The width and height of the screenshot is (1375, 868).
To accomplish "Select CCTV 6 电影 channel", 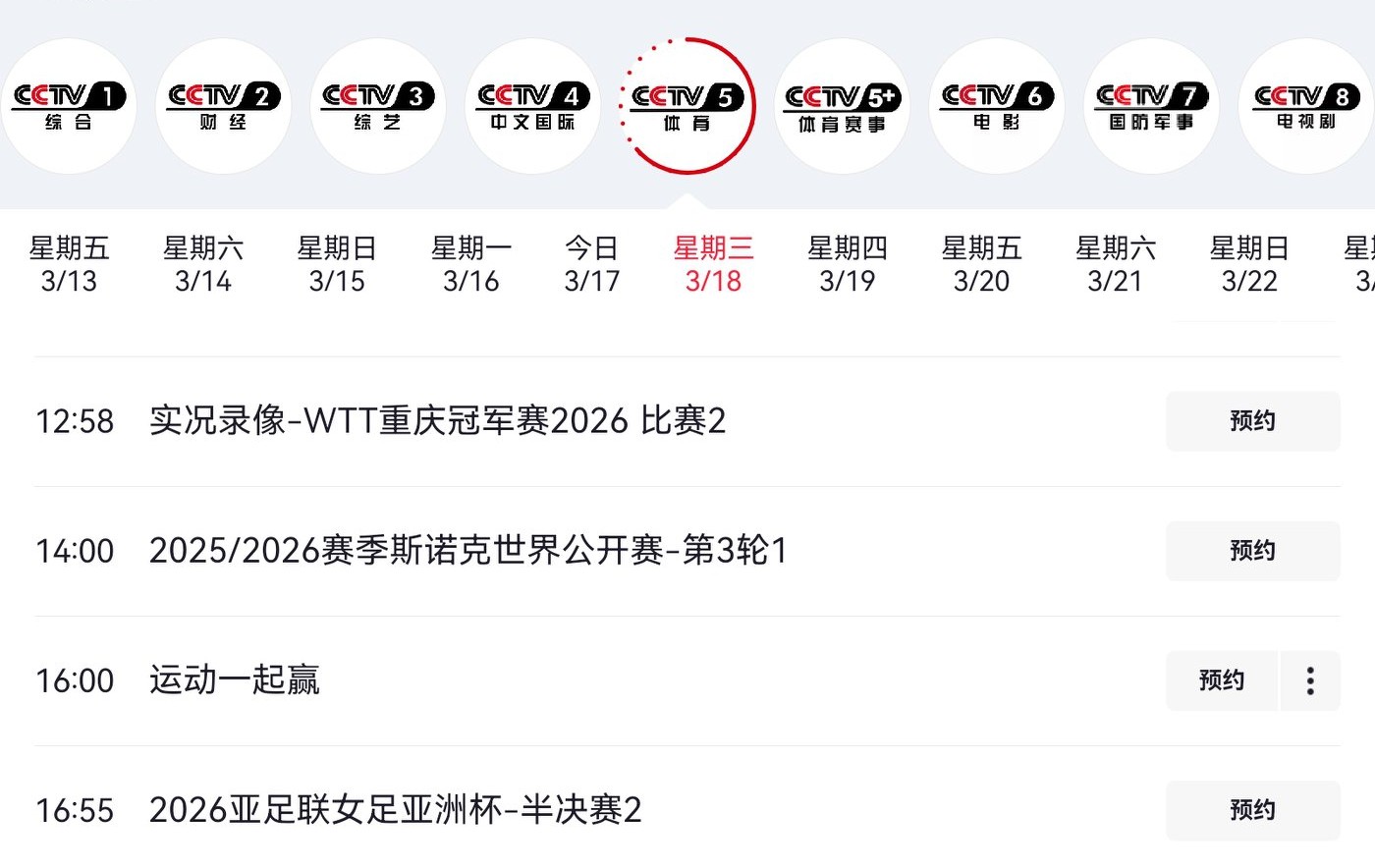I will (x=997, y=106).
